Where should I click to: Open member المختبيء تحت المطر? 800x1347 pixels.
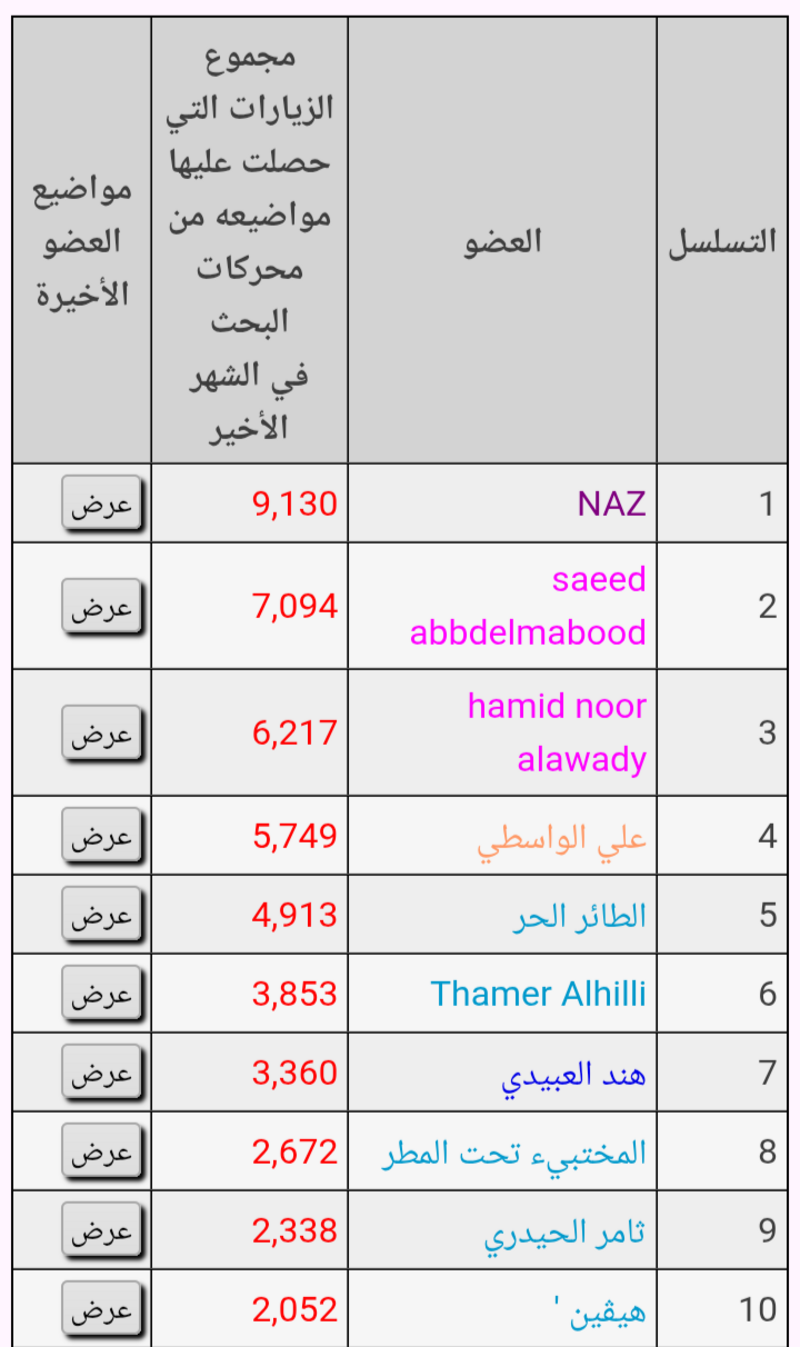pos(514,1153)
